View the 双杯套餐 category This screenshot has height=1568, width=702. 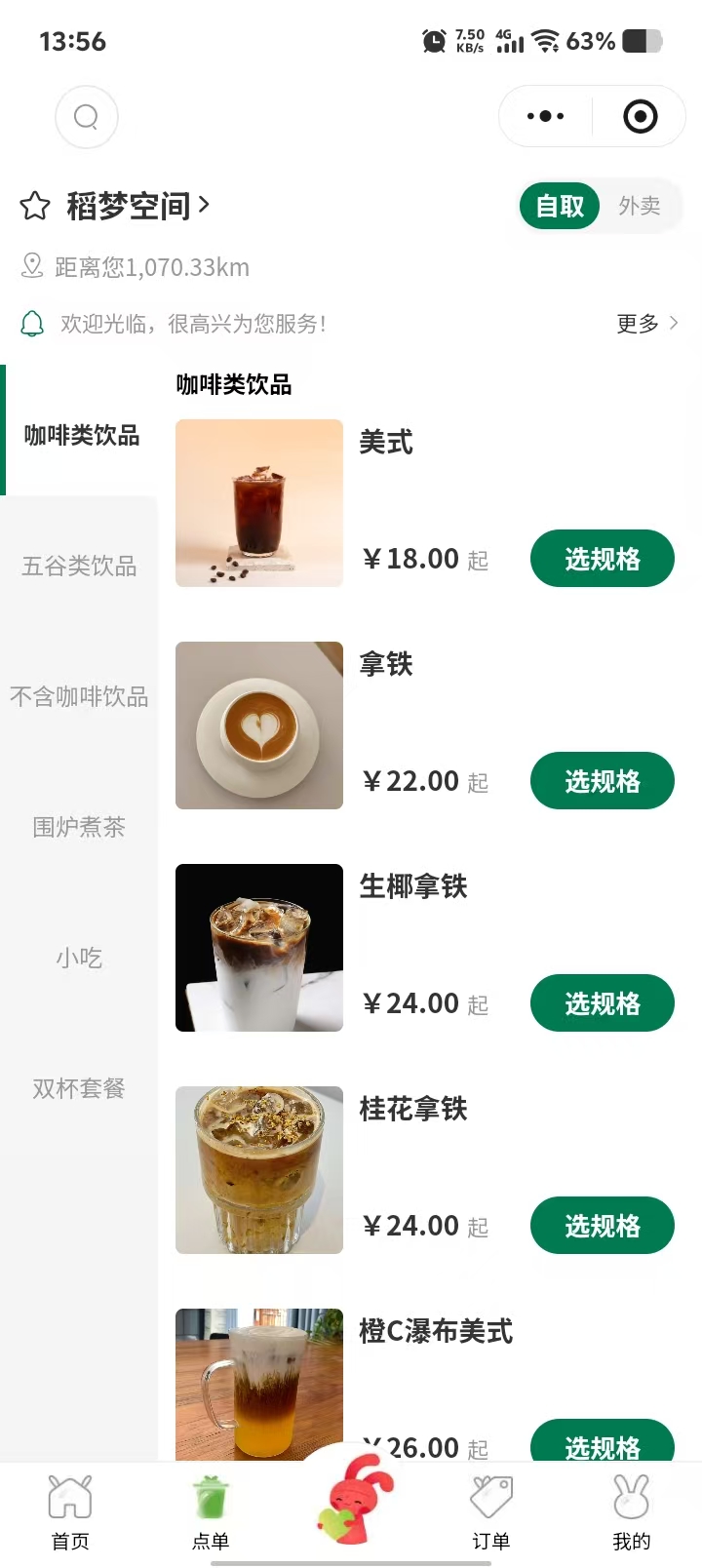pos(79,1088)
